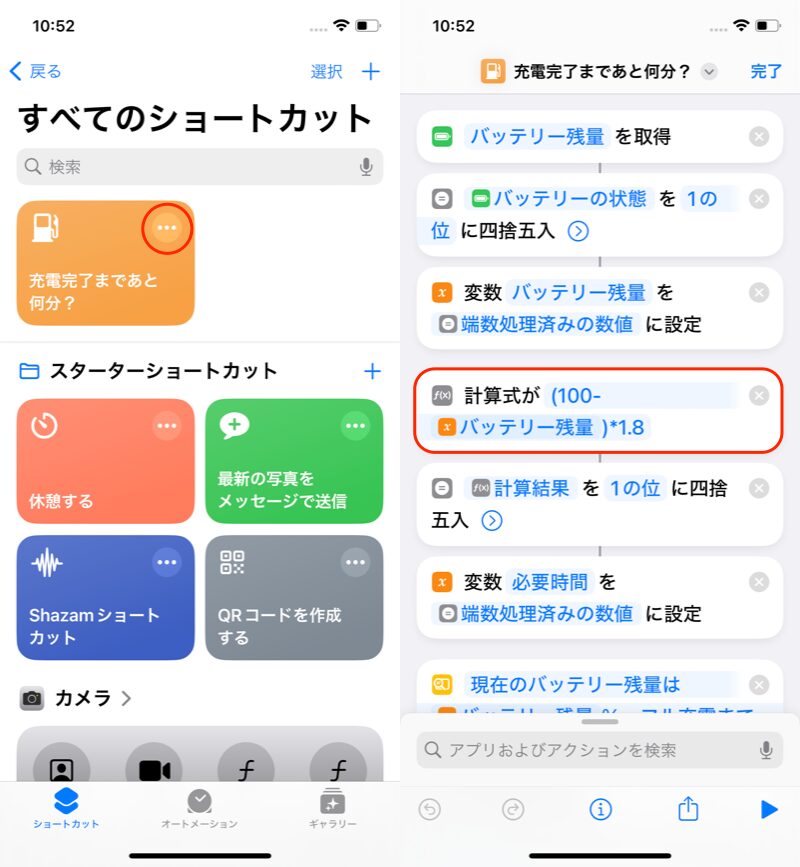The image size is (800, 867).
Task: Tap 完了 to finish editing
Action: coord(766,71)
